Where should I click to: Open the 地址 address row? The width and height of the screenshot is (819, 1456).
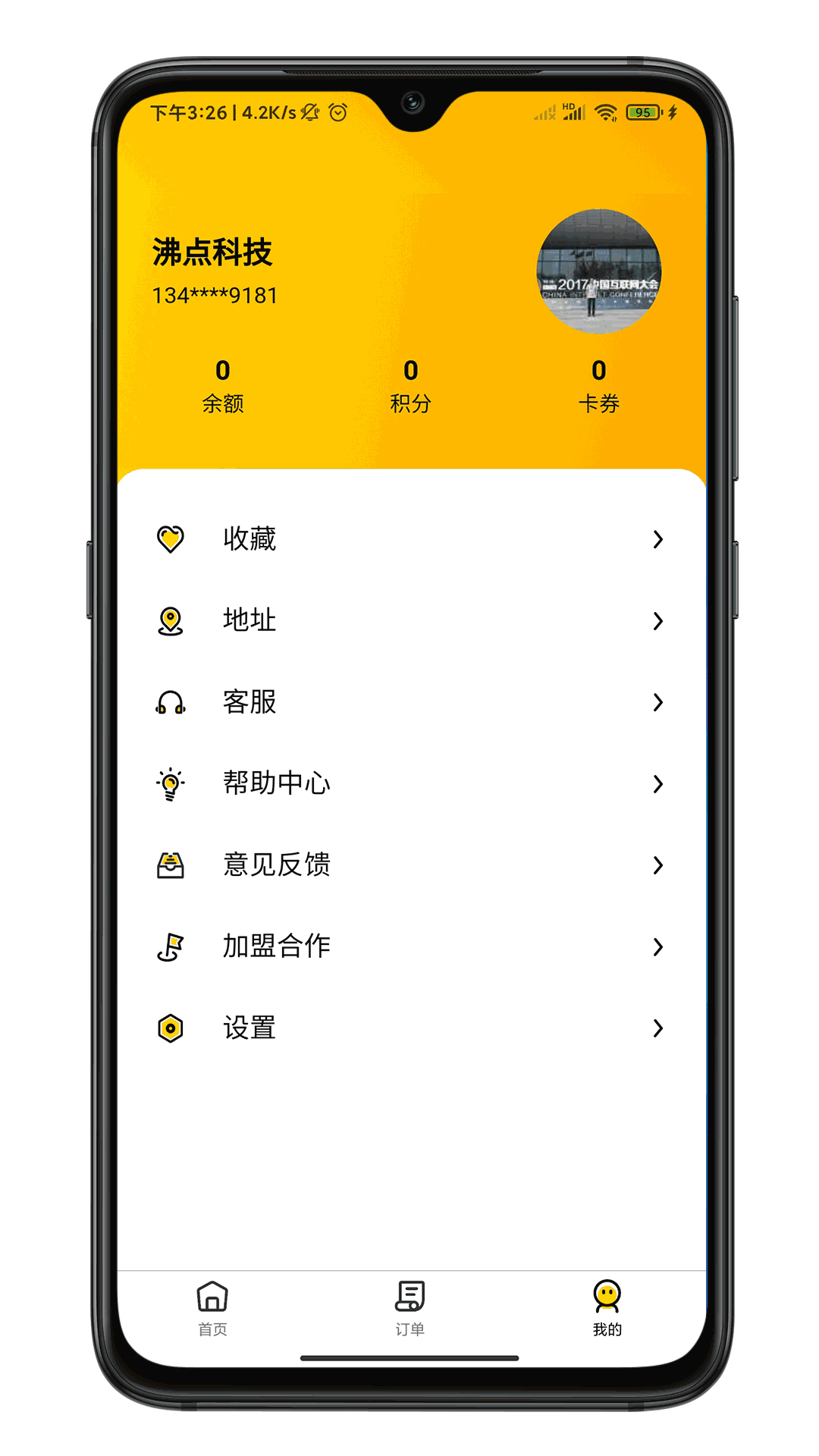tap(409, 620)
